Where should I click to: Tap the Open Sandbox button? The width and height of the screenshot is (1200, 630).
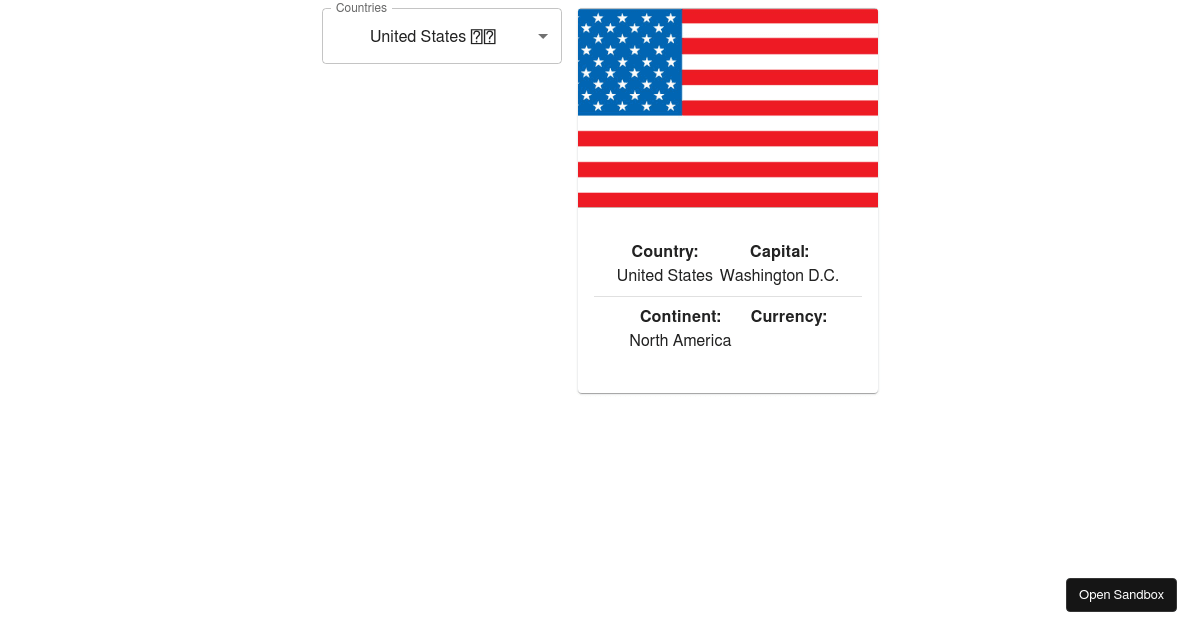coord(1121,595)
